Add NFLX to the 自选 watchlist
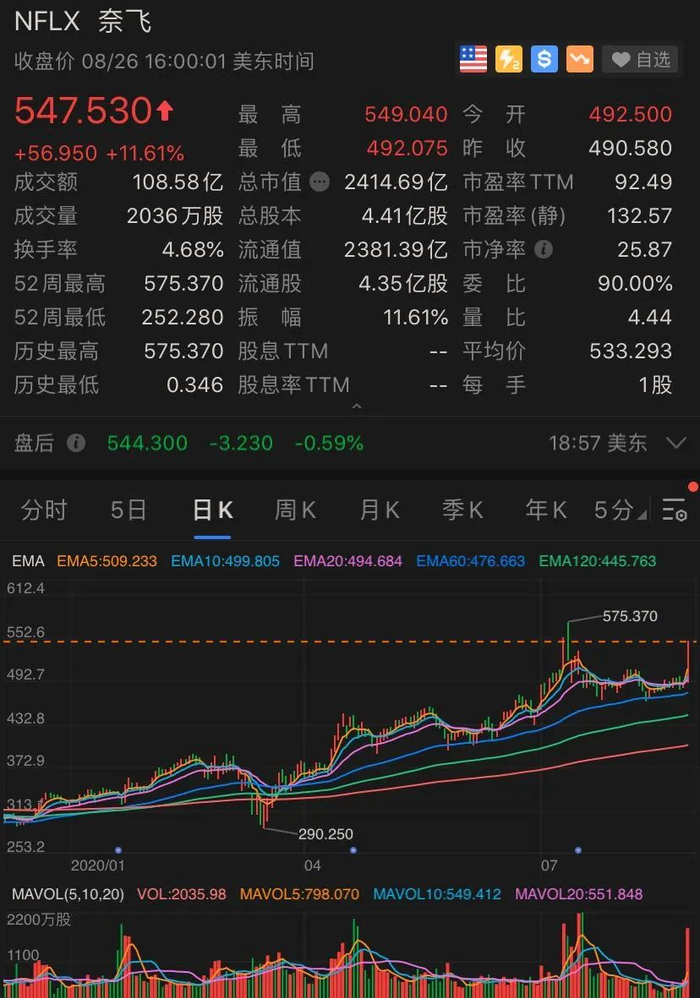 click(x=641, y=60)
